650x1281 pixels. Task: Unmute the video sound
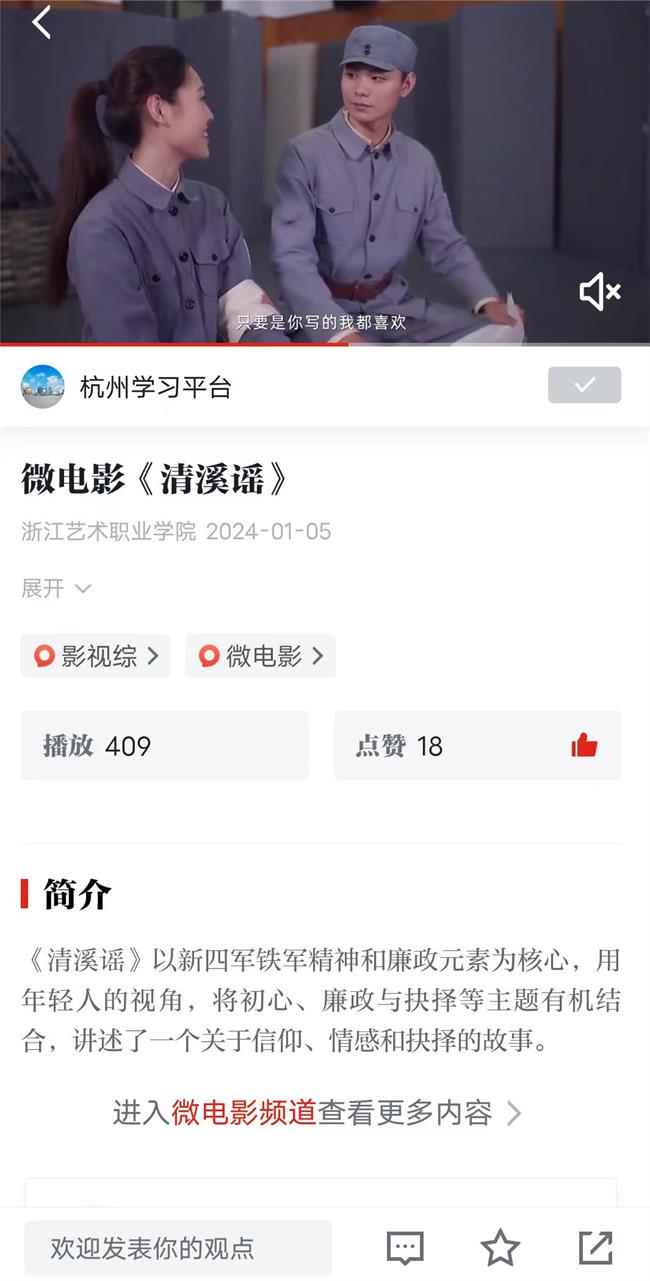pyautogui.click(x=600, y=292)
